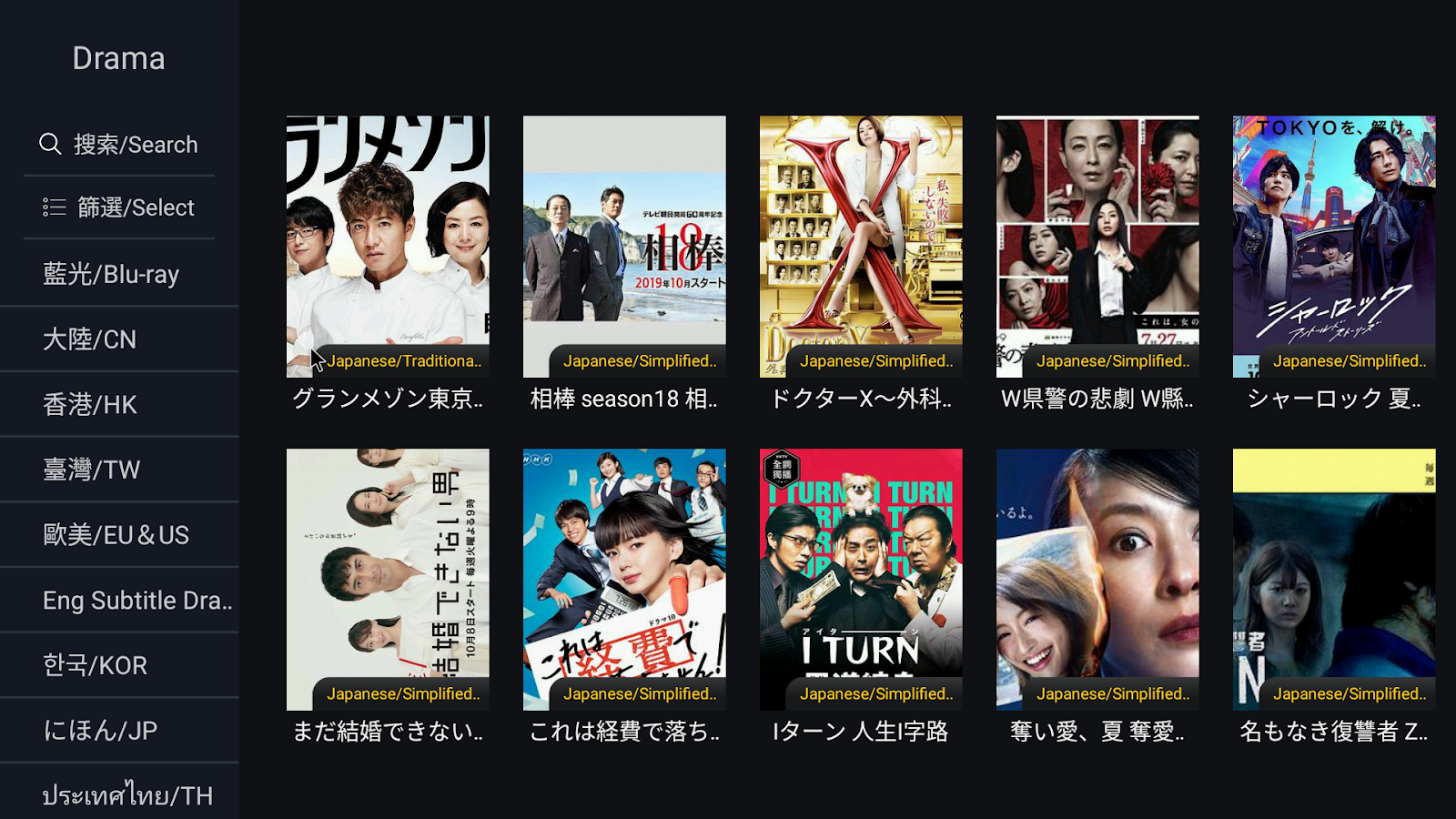Open the グランメゾン東京 drama tile
Screen dimensions: 1456x819
(x=388, y=246)
